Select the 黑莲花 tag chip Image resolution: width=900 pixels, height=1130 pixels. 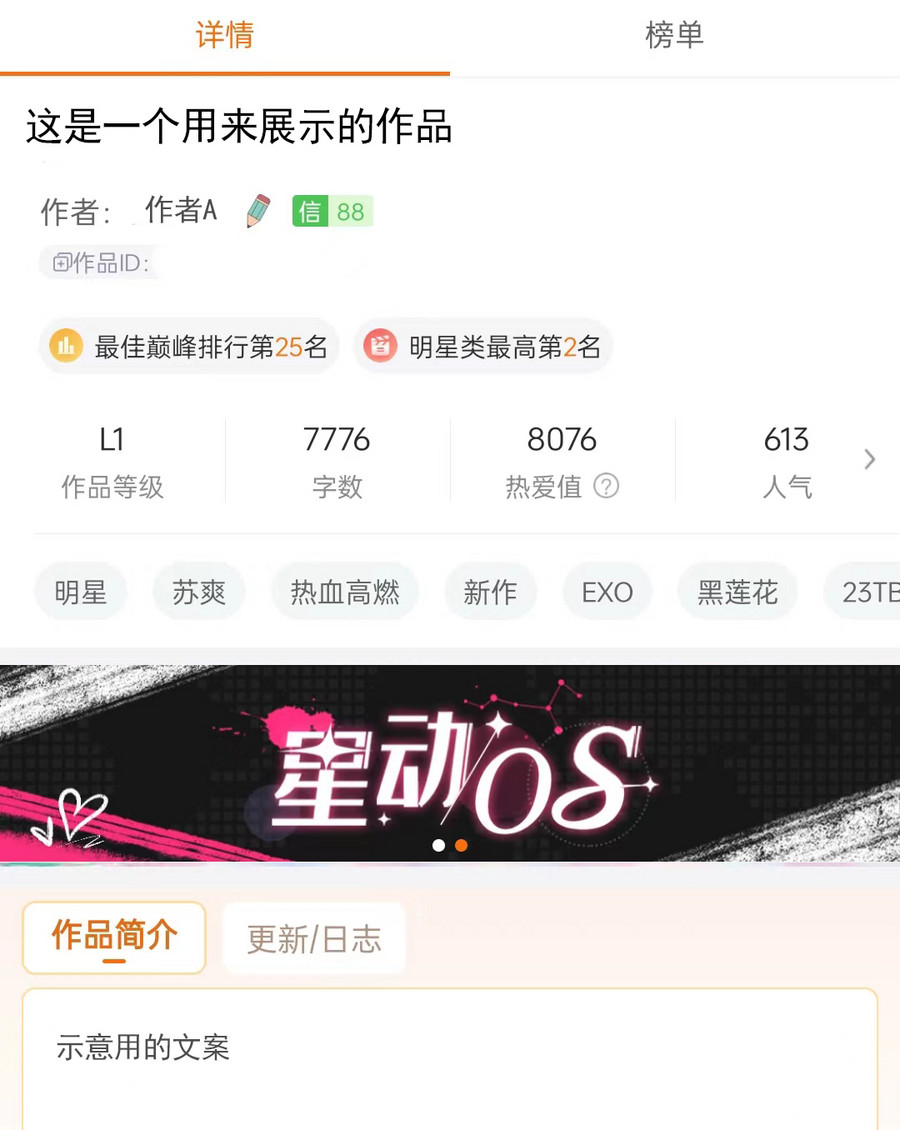pos(737,592)
